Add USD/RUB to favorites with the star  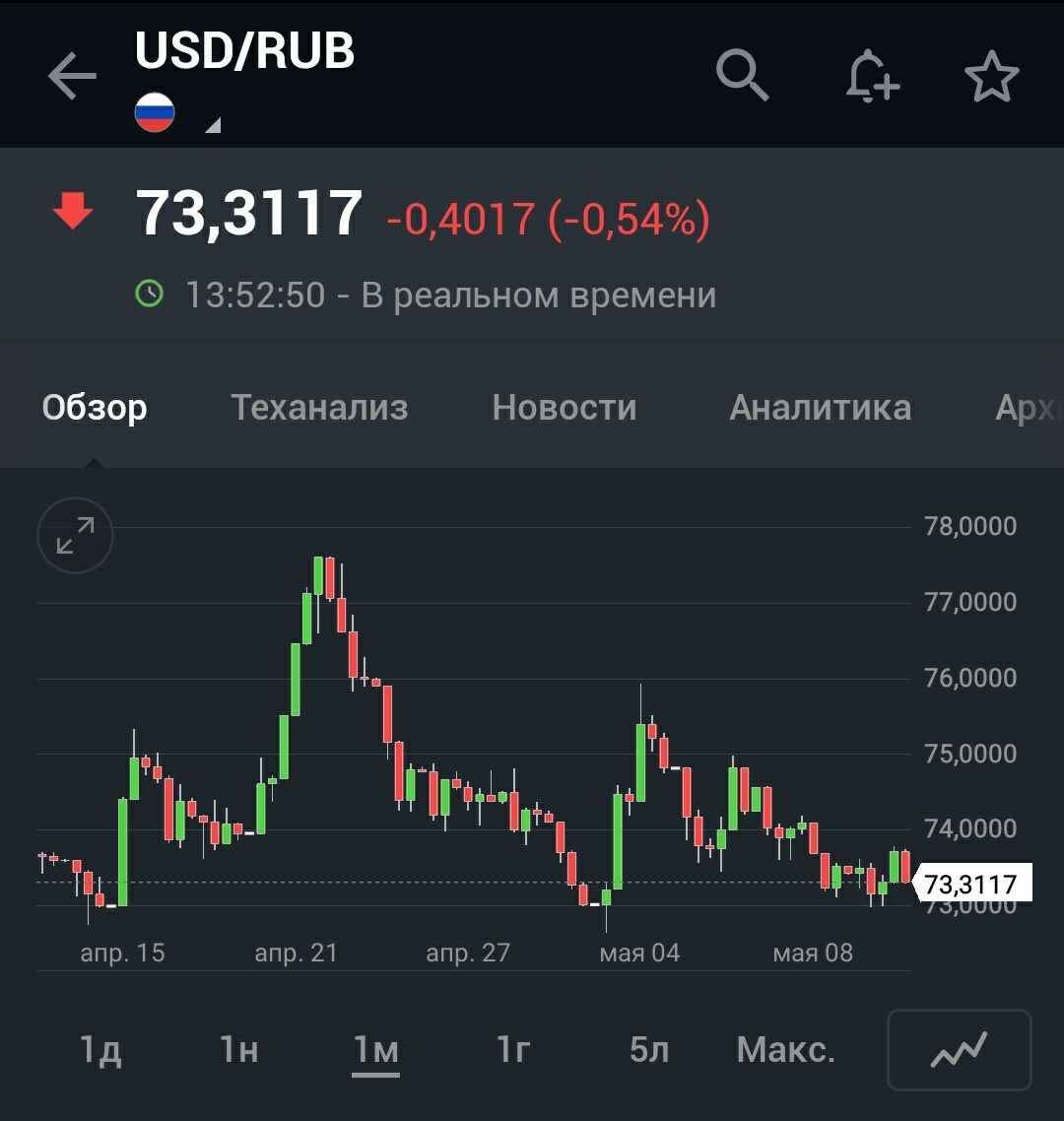[990, 77]
